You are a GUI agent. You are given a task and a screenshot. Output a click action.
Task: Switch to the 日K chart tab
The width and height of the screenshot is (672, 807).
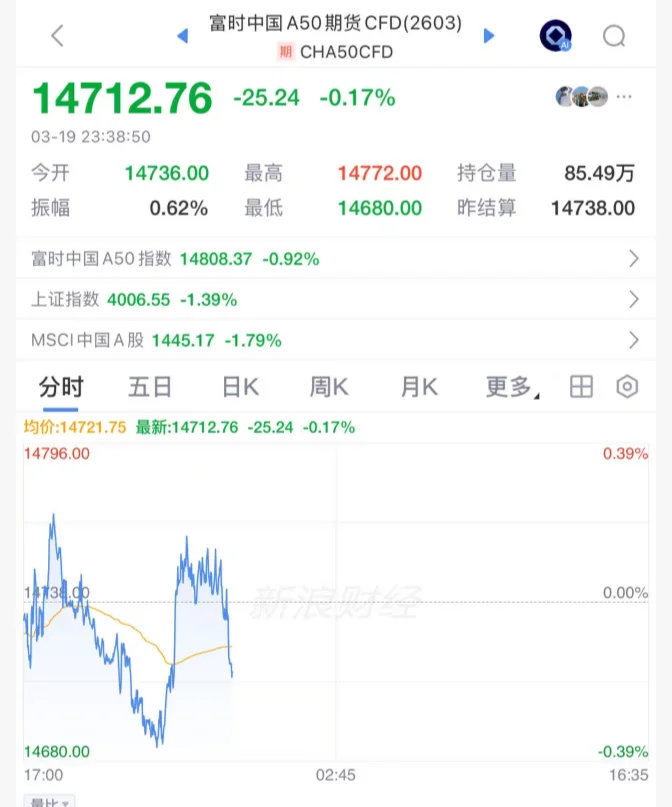click(240, 387)
